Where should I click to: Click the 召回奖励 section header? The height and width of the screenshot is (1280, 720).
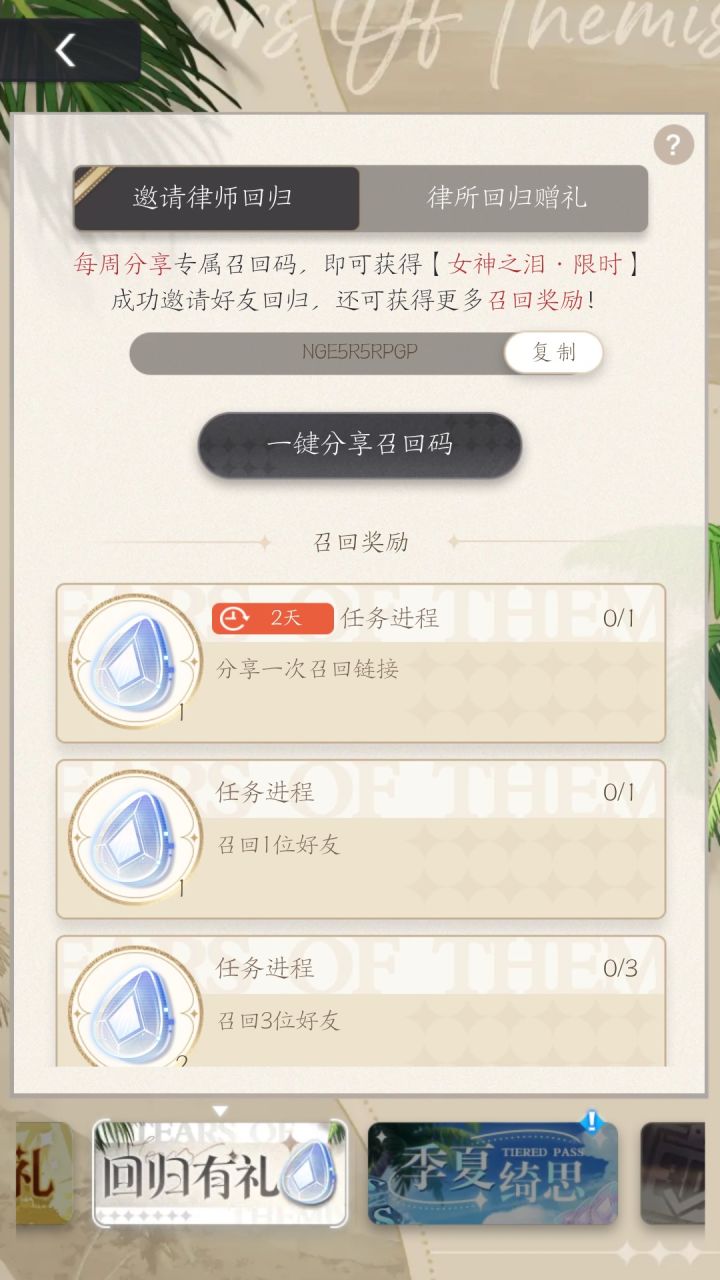pos(360,540)
